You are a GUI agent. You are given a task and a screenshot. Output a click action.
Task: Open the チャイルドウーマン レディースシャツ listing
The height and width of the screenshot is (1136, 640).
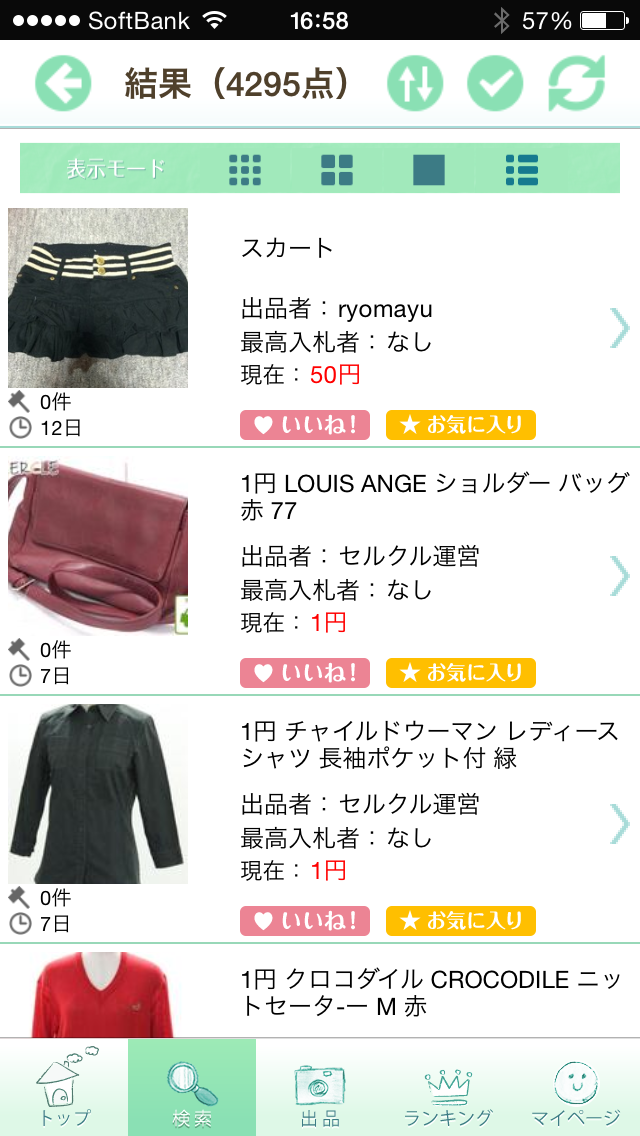pos(320,819)
